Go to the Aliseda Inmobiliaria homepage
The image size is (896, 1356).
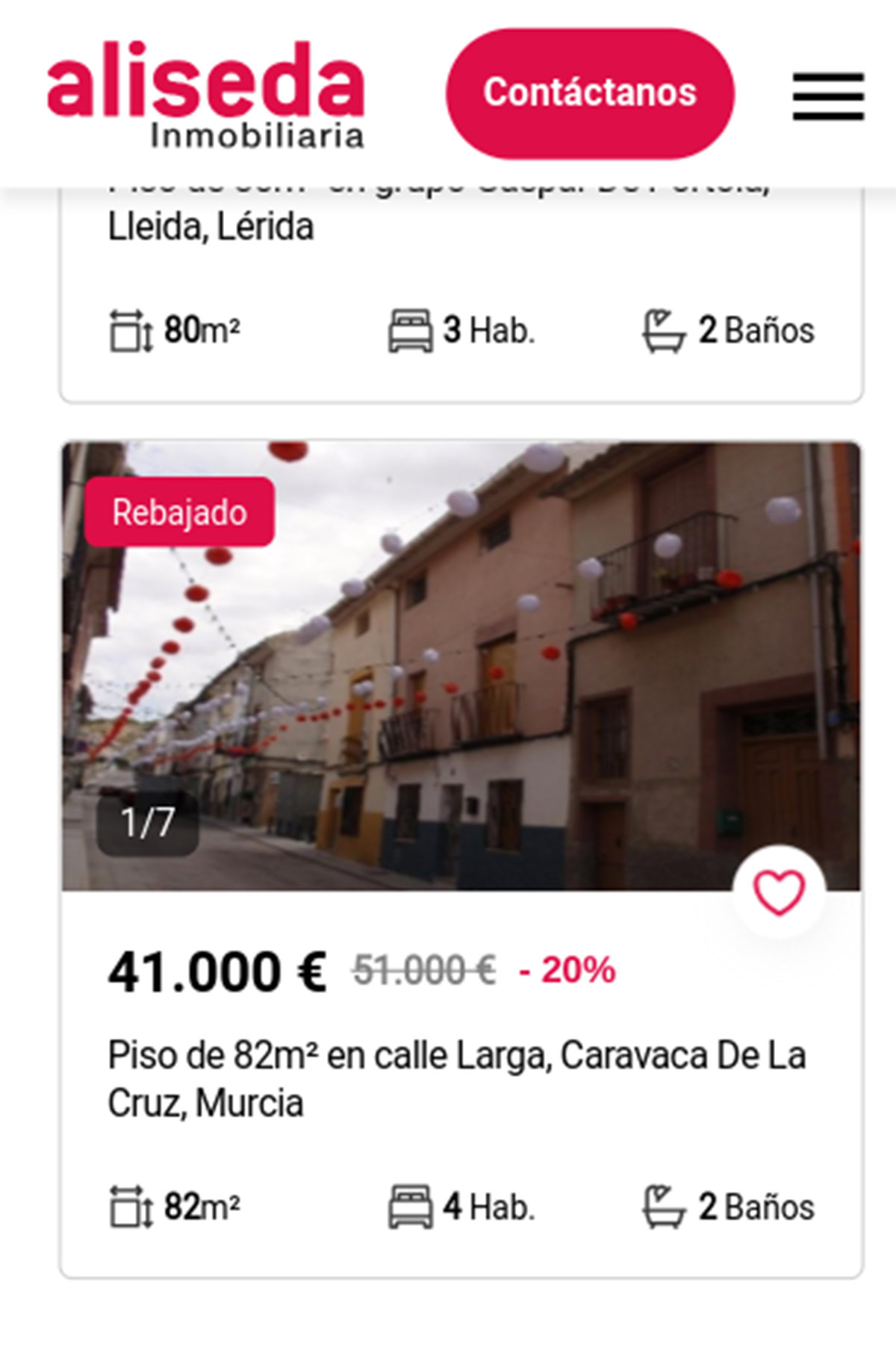205,94
